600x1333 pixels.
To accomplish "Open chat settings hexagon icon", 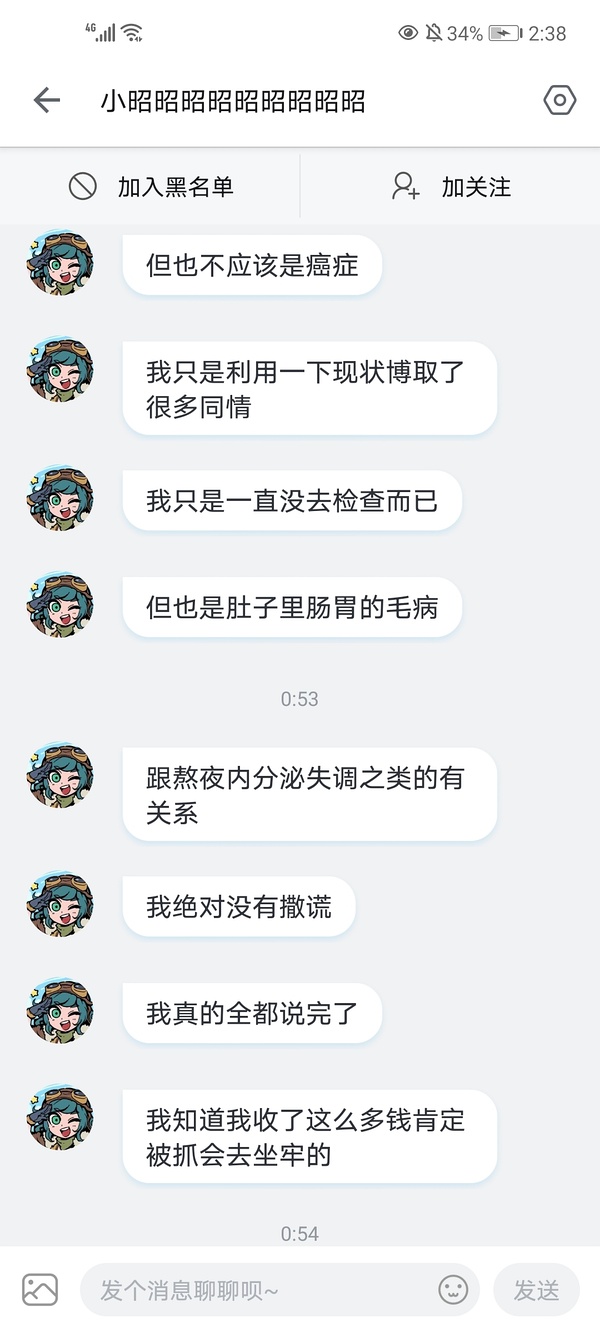I will tap(559, 100).
